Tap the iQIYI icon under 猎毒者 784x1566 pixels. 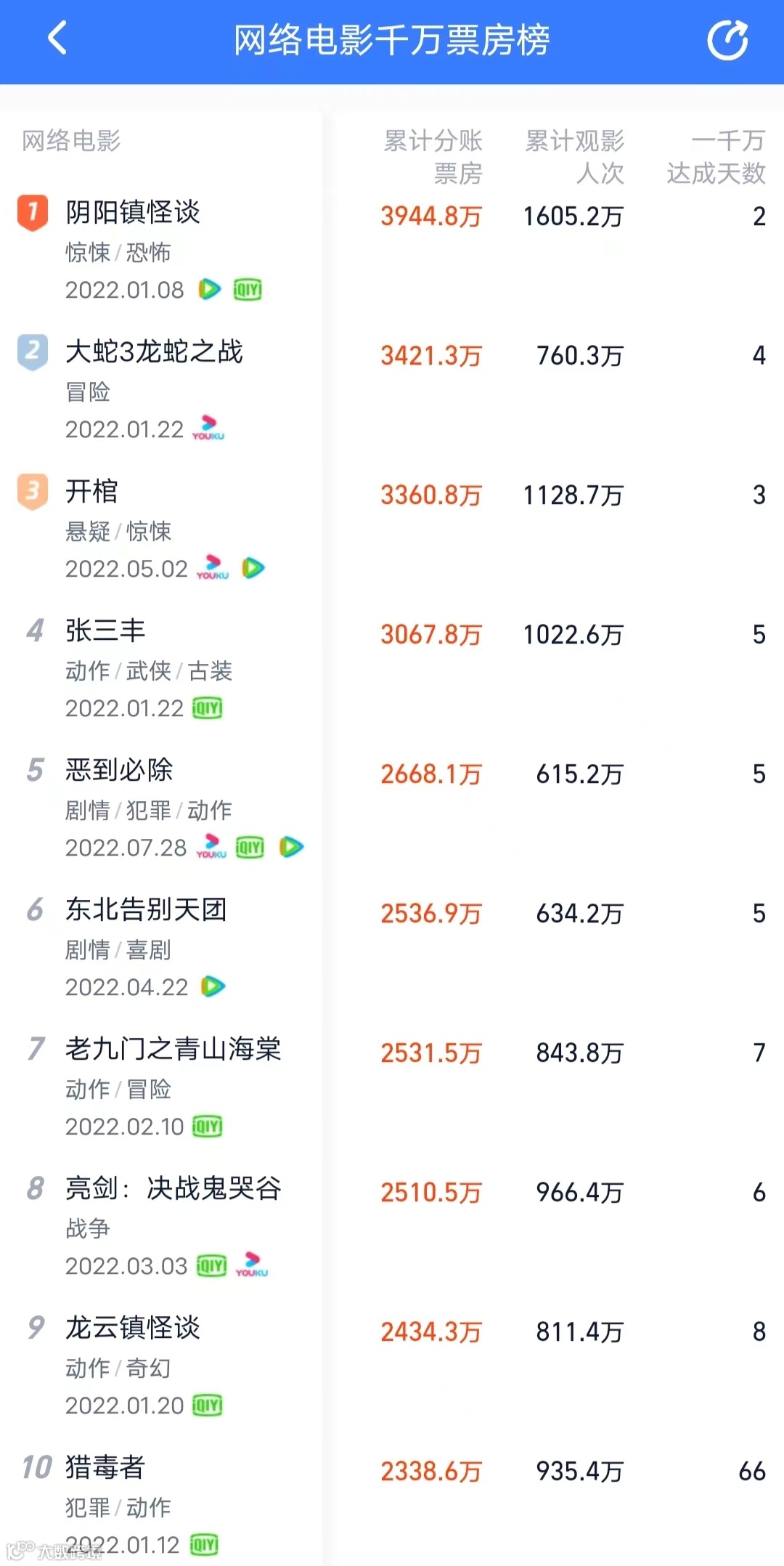[205, 1545]
